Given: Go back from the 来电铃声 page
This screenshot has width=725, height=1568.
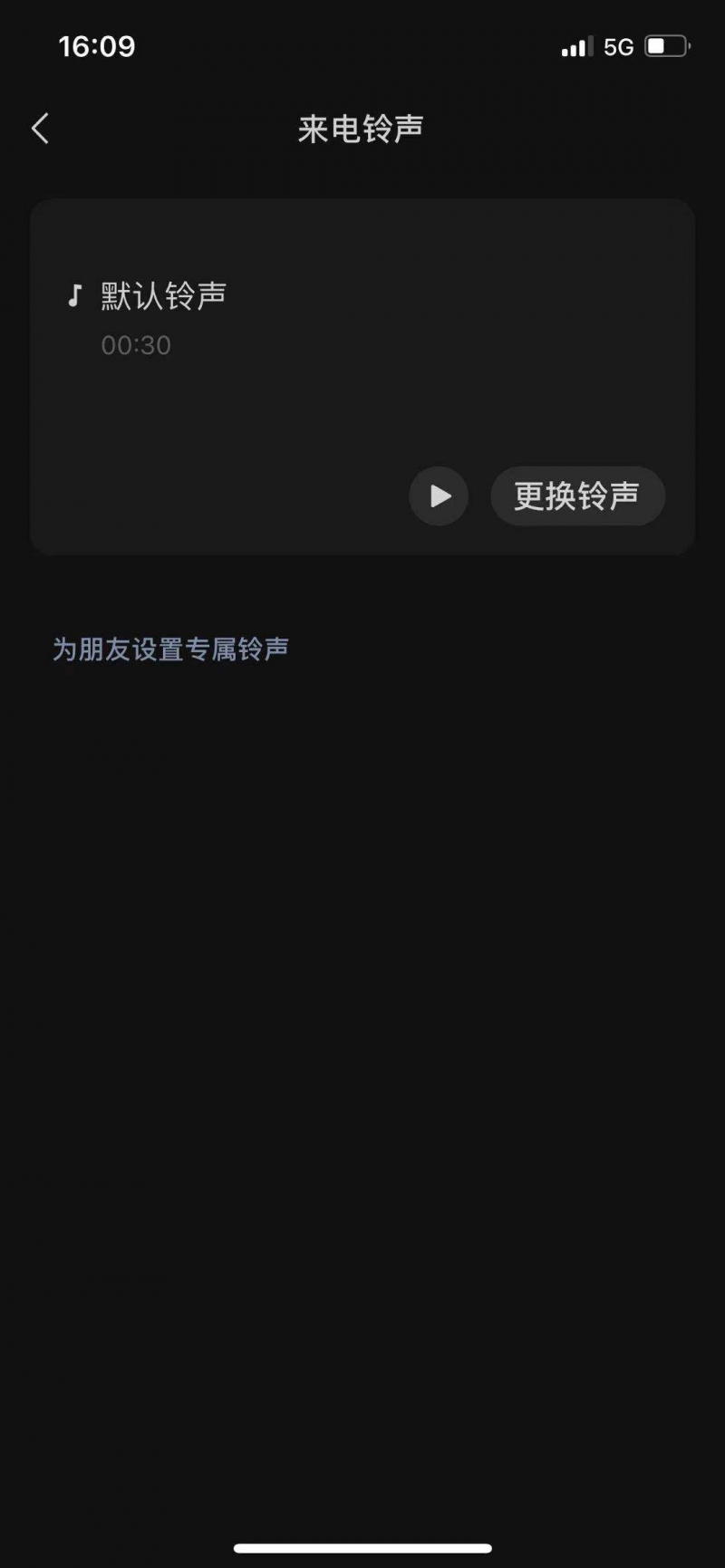Looking at the screenshot, I should (41, 129).
